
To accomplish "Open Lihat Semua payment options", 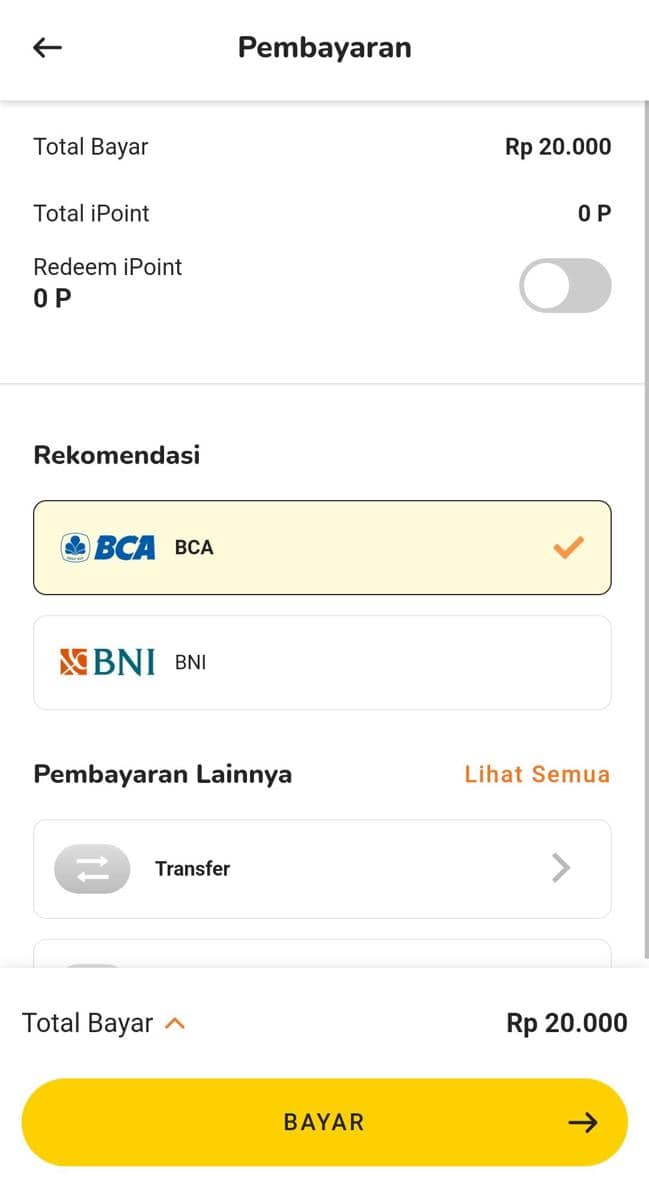I will [537, 774].
